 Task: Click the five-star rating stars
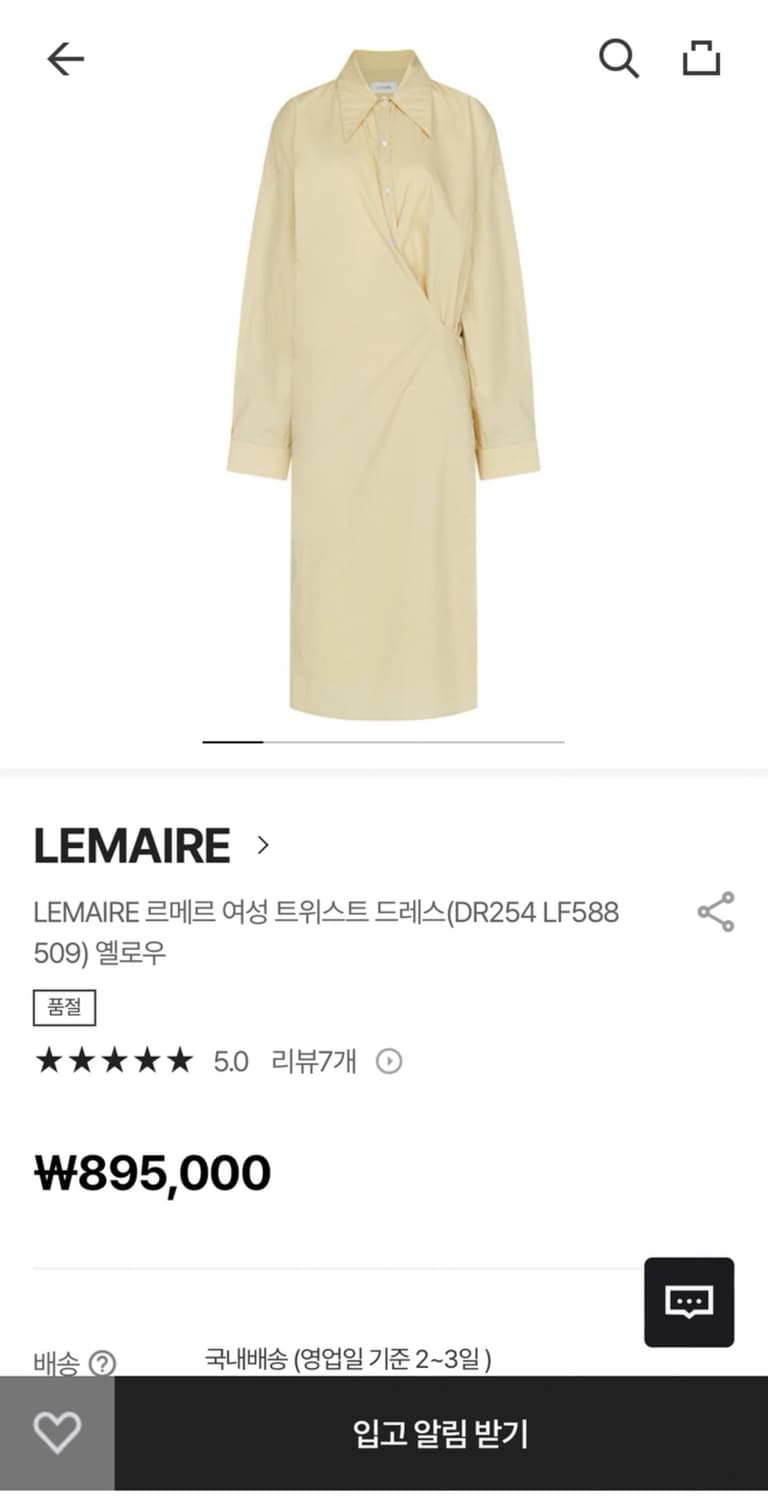coord(113,1060)
